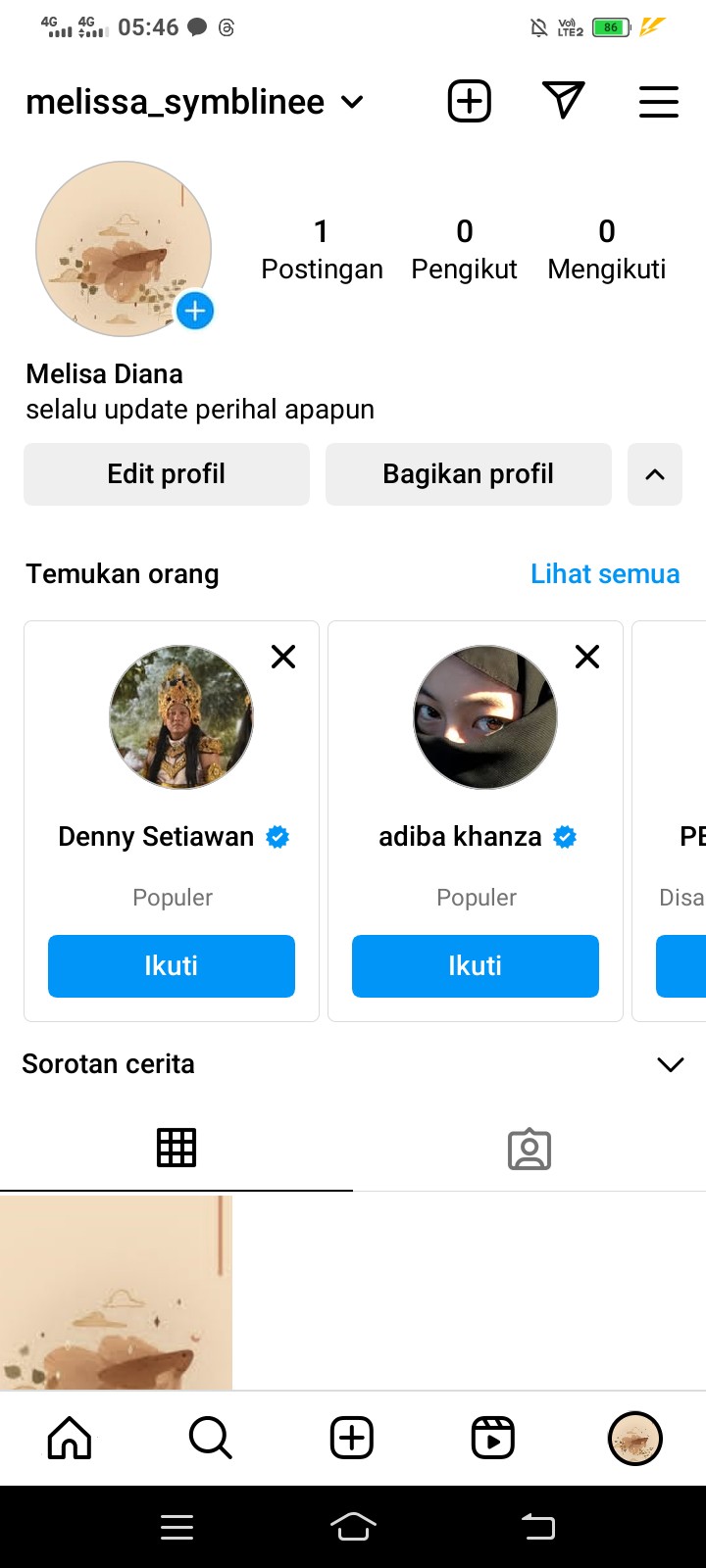Dismiss Denny Setiawan suggestion card

[283, 657]
